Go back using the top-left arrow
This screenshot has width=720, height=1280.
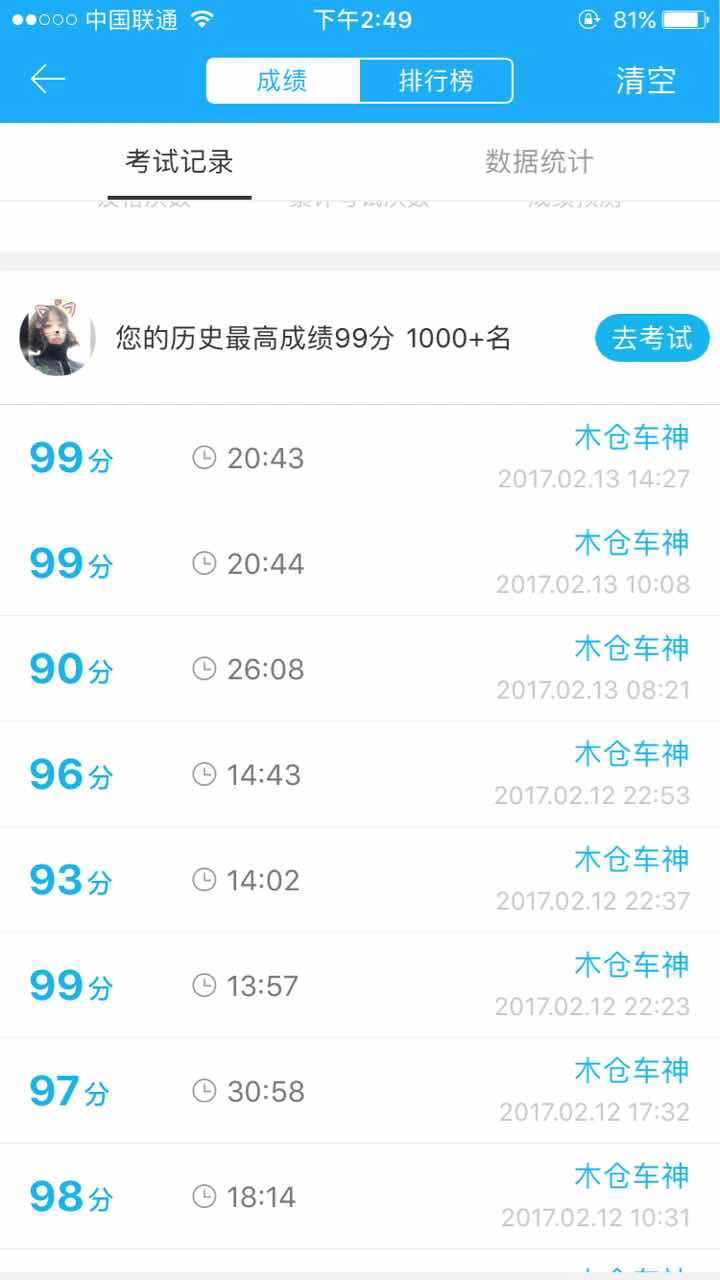(x=48, y=80)
